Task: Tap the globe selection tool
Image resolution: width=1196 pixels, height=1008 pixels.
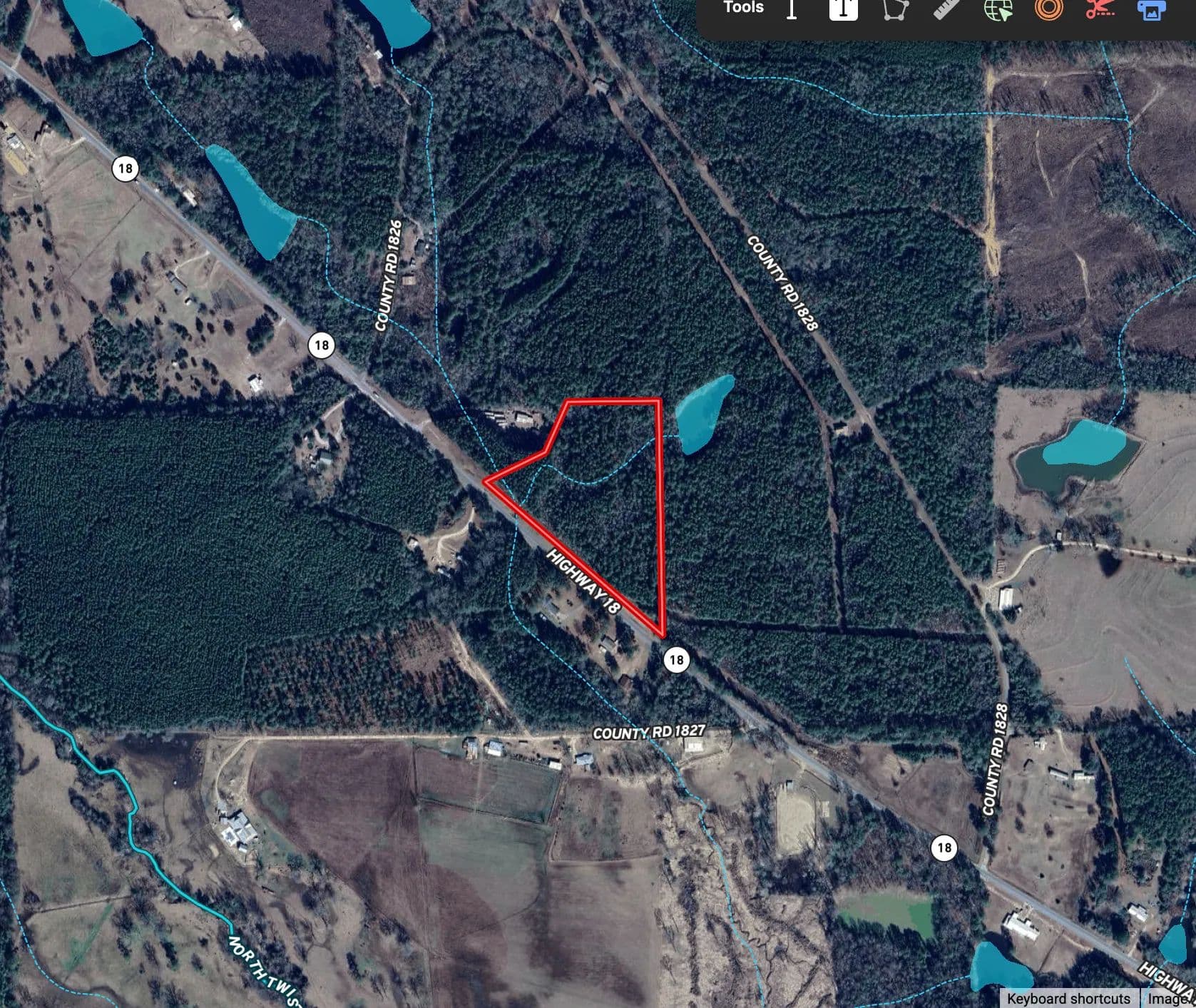Action: point(998,9)
